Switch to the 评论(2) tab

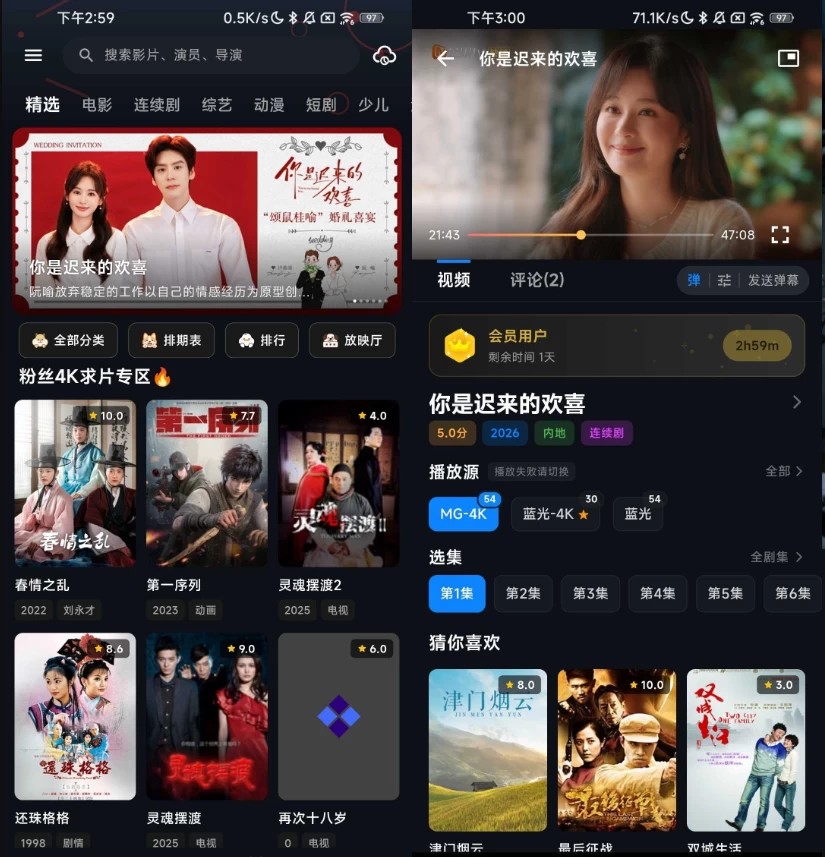click(x=537, y=280)
